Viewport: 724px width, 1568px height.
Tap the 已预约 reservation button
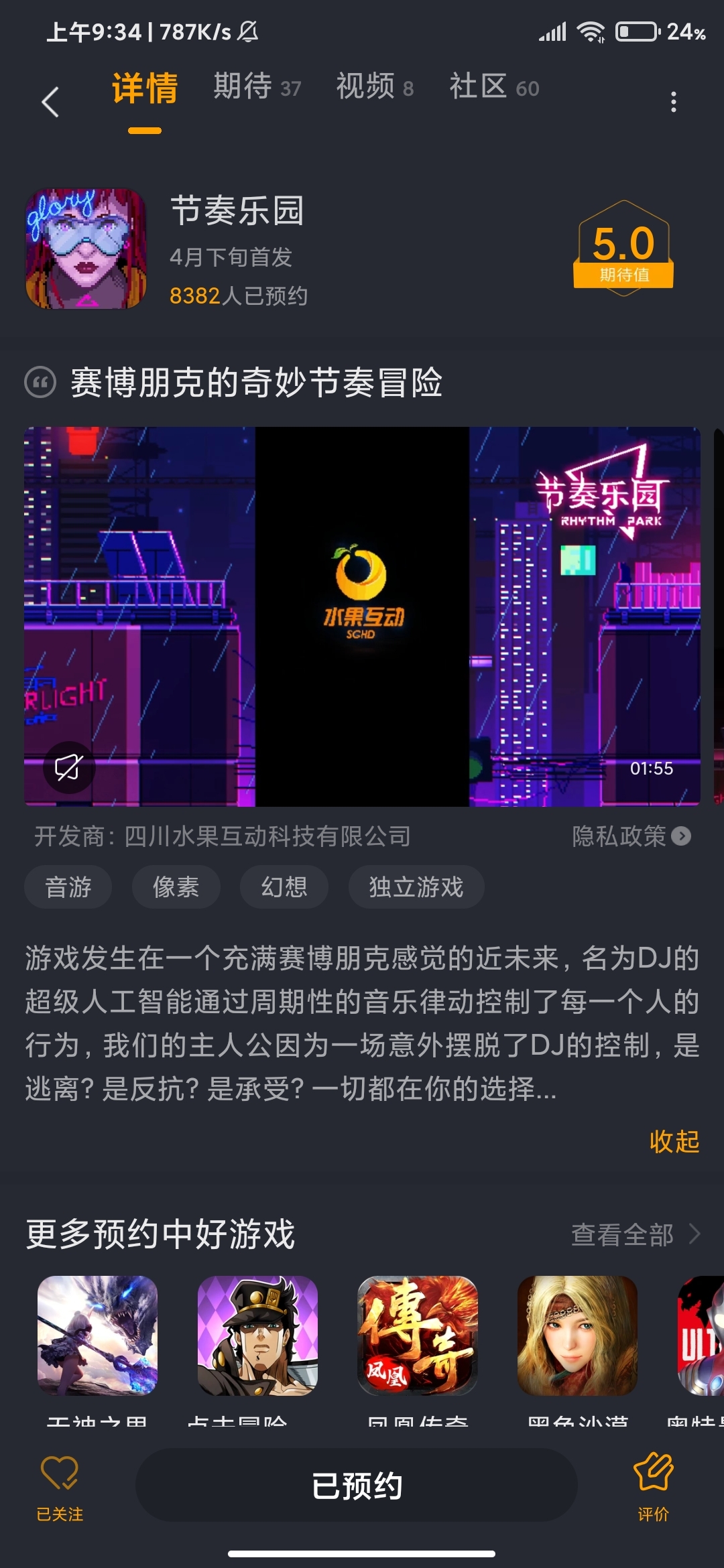click(x=357, y=1485)
